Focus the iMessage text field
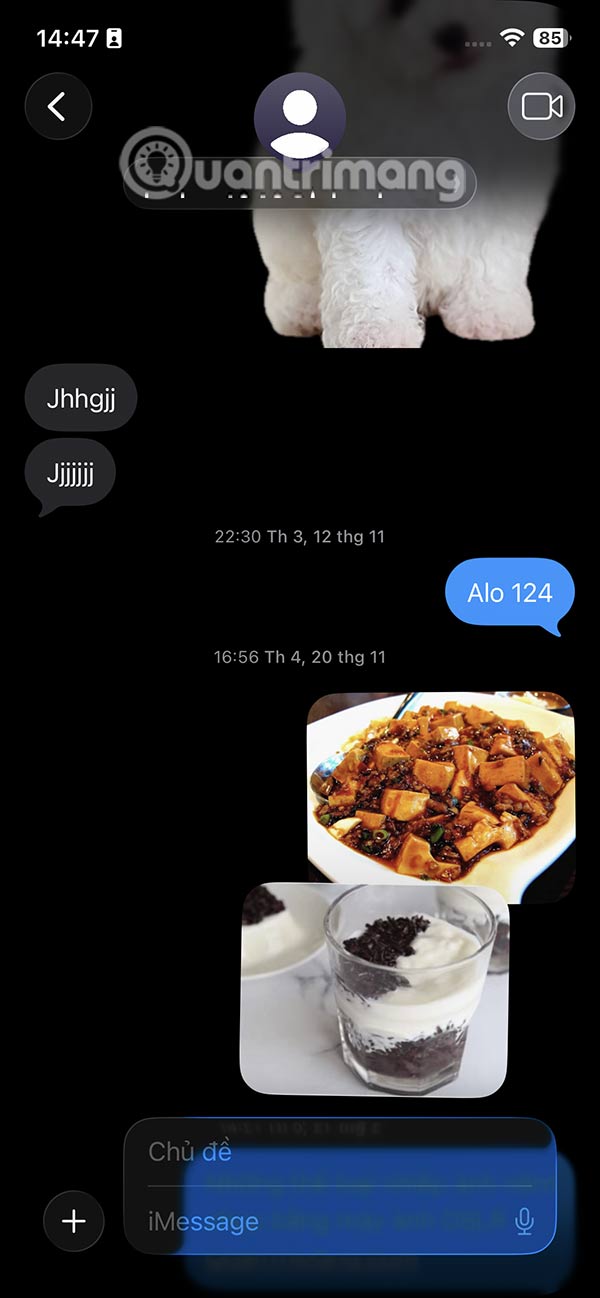 click(x=320, y=1221)
